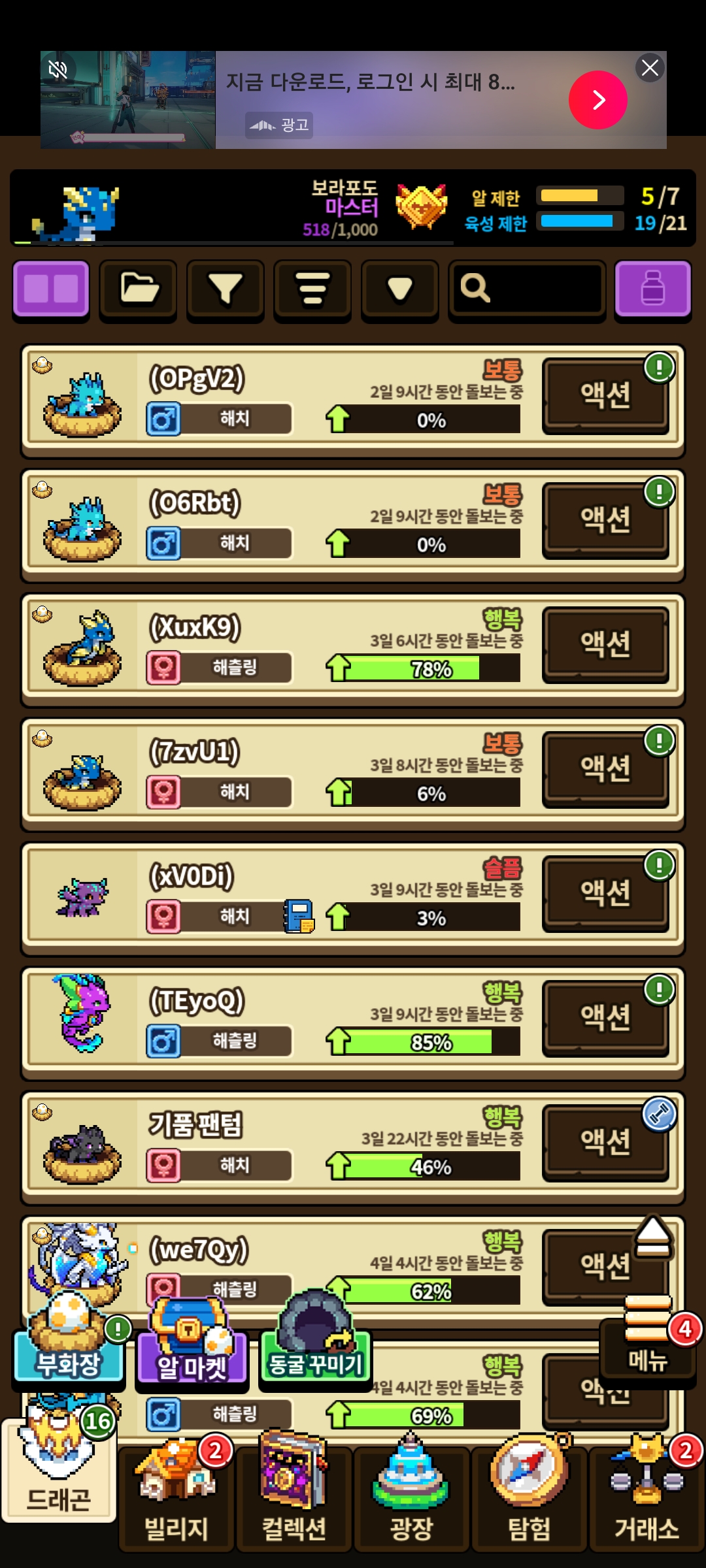Close the ad banner

650,68
